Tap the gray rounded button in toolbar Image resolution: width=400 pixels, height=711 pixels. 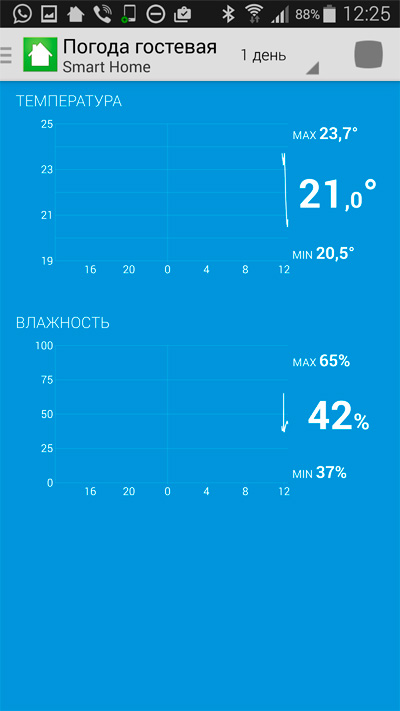tap(368, 54)
